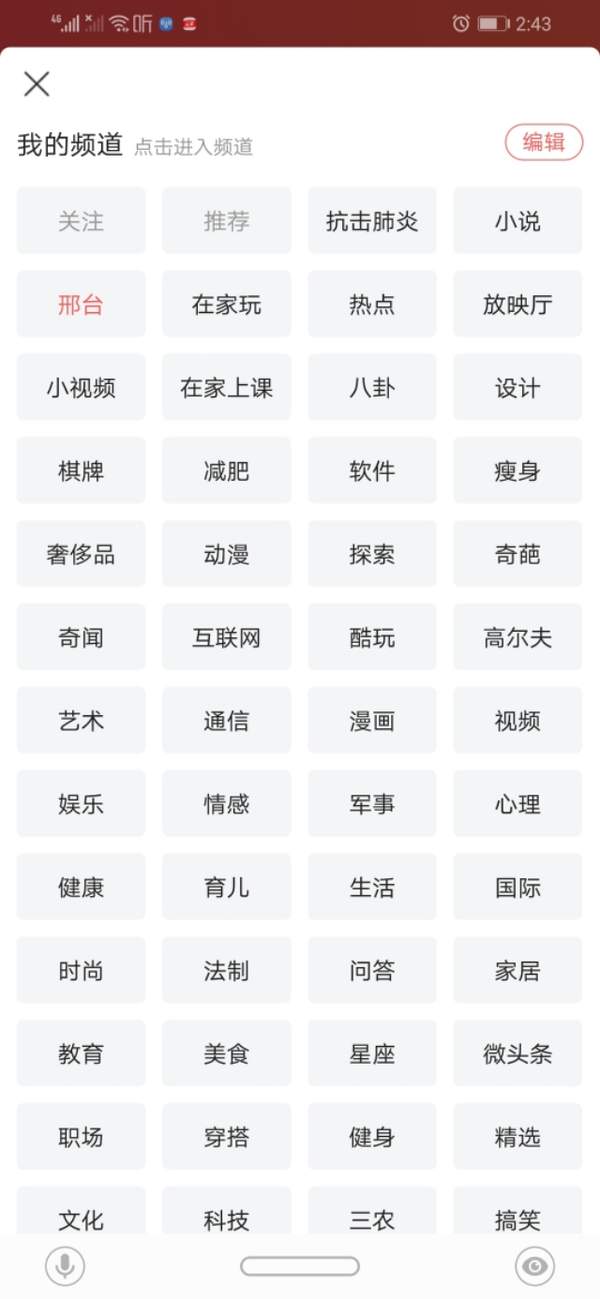This screenshot has width=600, height=1299.
Task: Tap the 编辑 button to edit channels
Action: (543, 142)
